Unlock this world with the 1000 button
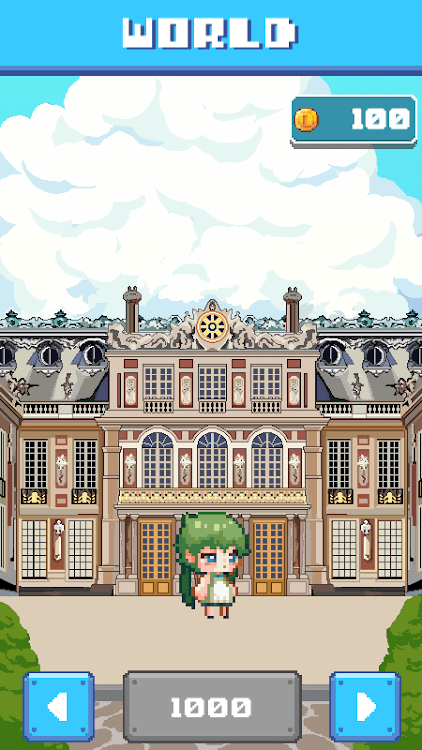Viewport: 422px width, 750px height. pos(212,707)
